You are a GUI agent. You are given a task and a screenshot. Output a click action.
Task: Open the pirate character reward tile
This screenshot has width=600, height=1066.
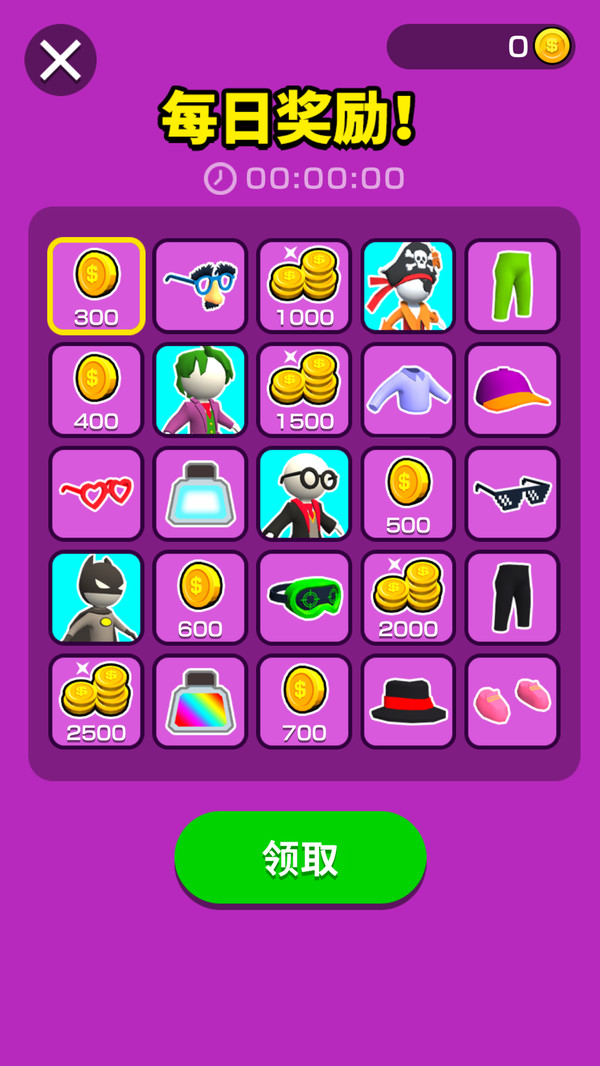(408, 286)
